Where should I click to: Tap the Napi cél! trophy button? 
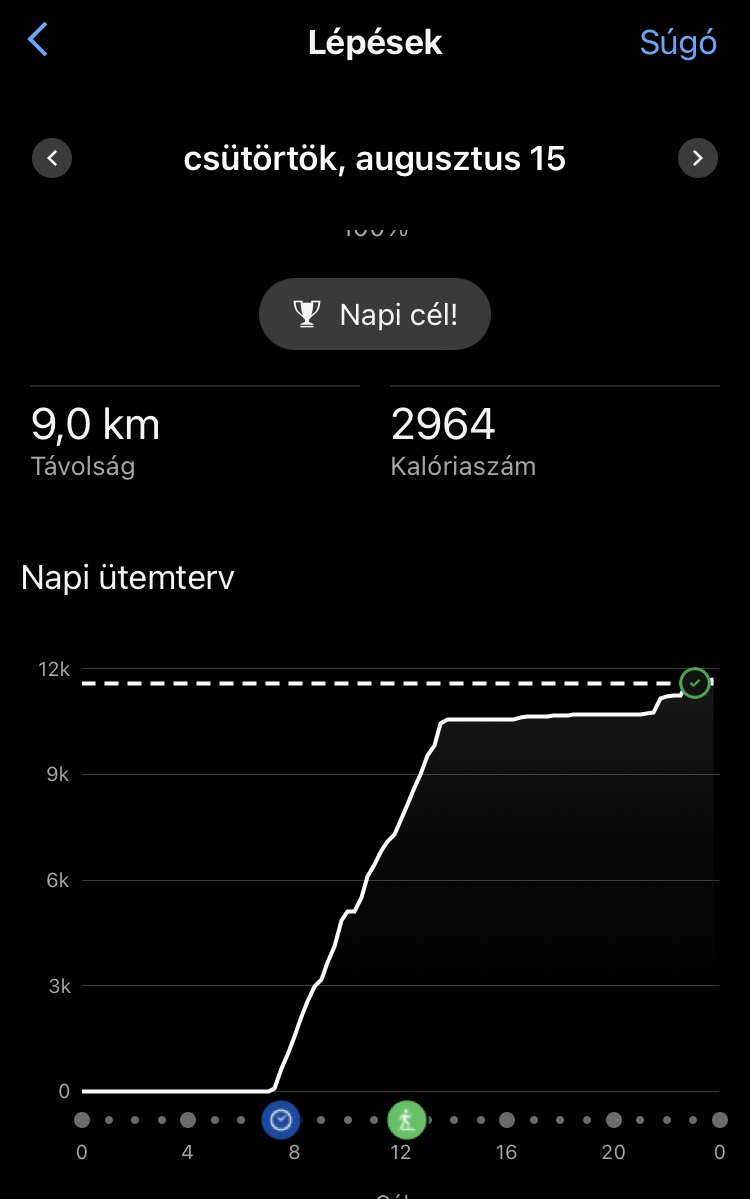pos(375,314)
